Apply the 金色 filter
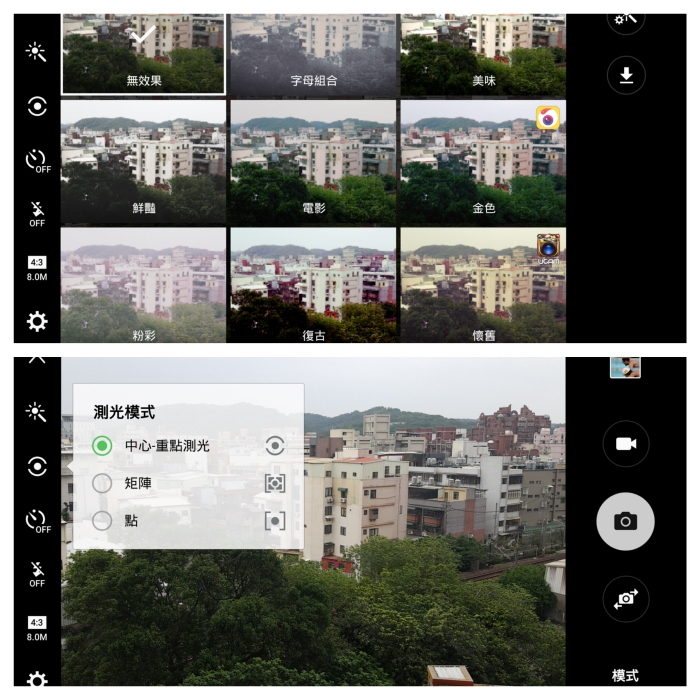This screenshot has width=700, height=700. [483, 160]
